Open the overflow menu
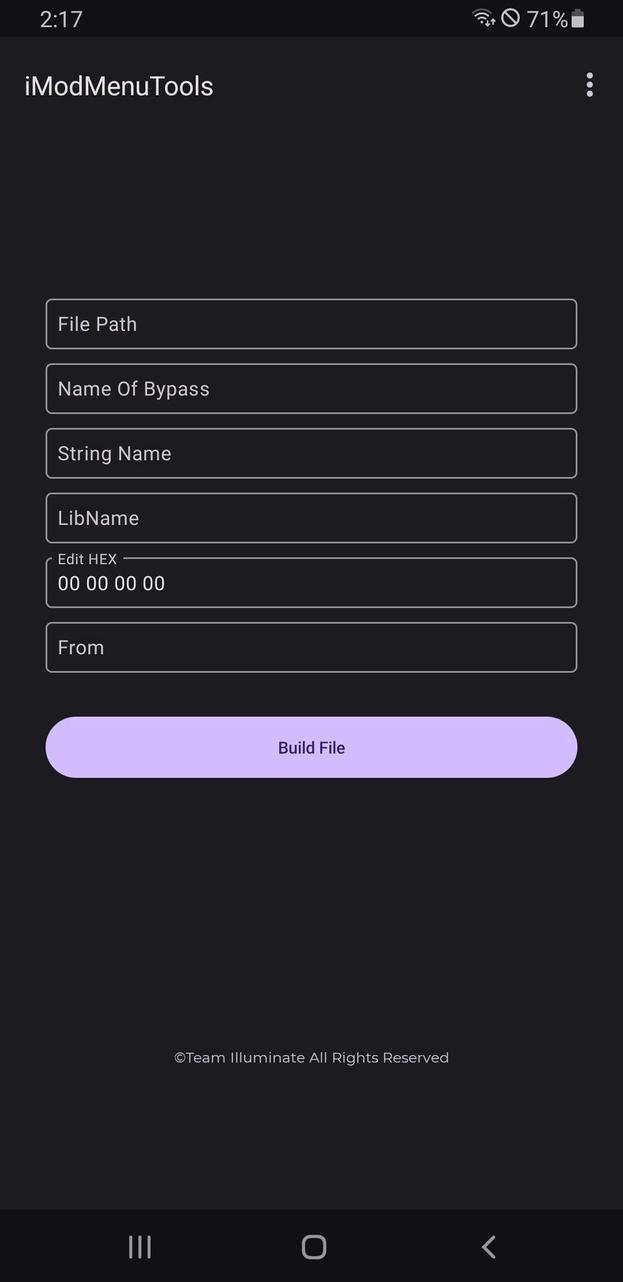The image size is (623, 1282). [x=590, y=86]
